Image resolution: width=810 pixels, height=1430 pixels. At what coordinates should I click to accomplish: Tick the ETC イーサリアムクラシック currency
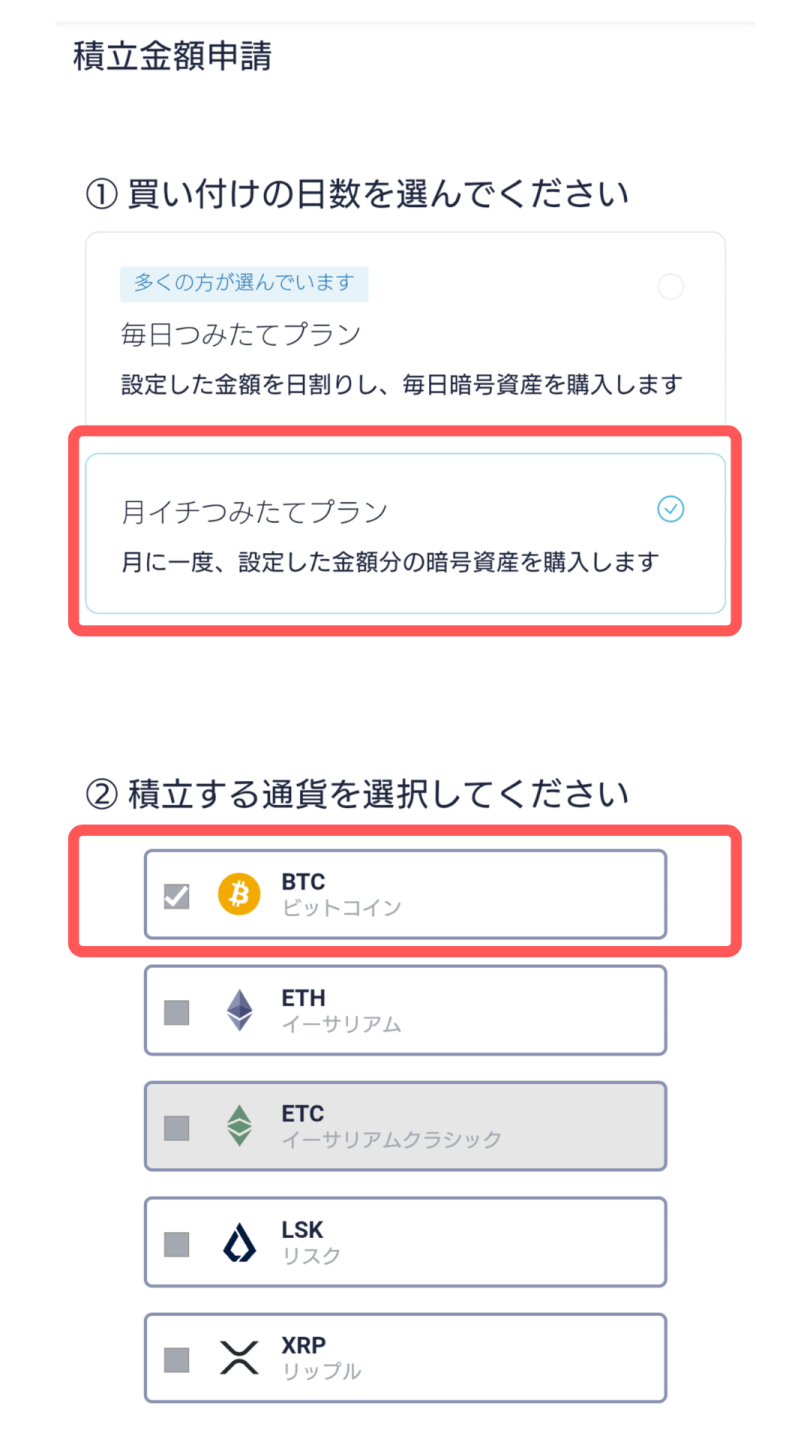177,1128
